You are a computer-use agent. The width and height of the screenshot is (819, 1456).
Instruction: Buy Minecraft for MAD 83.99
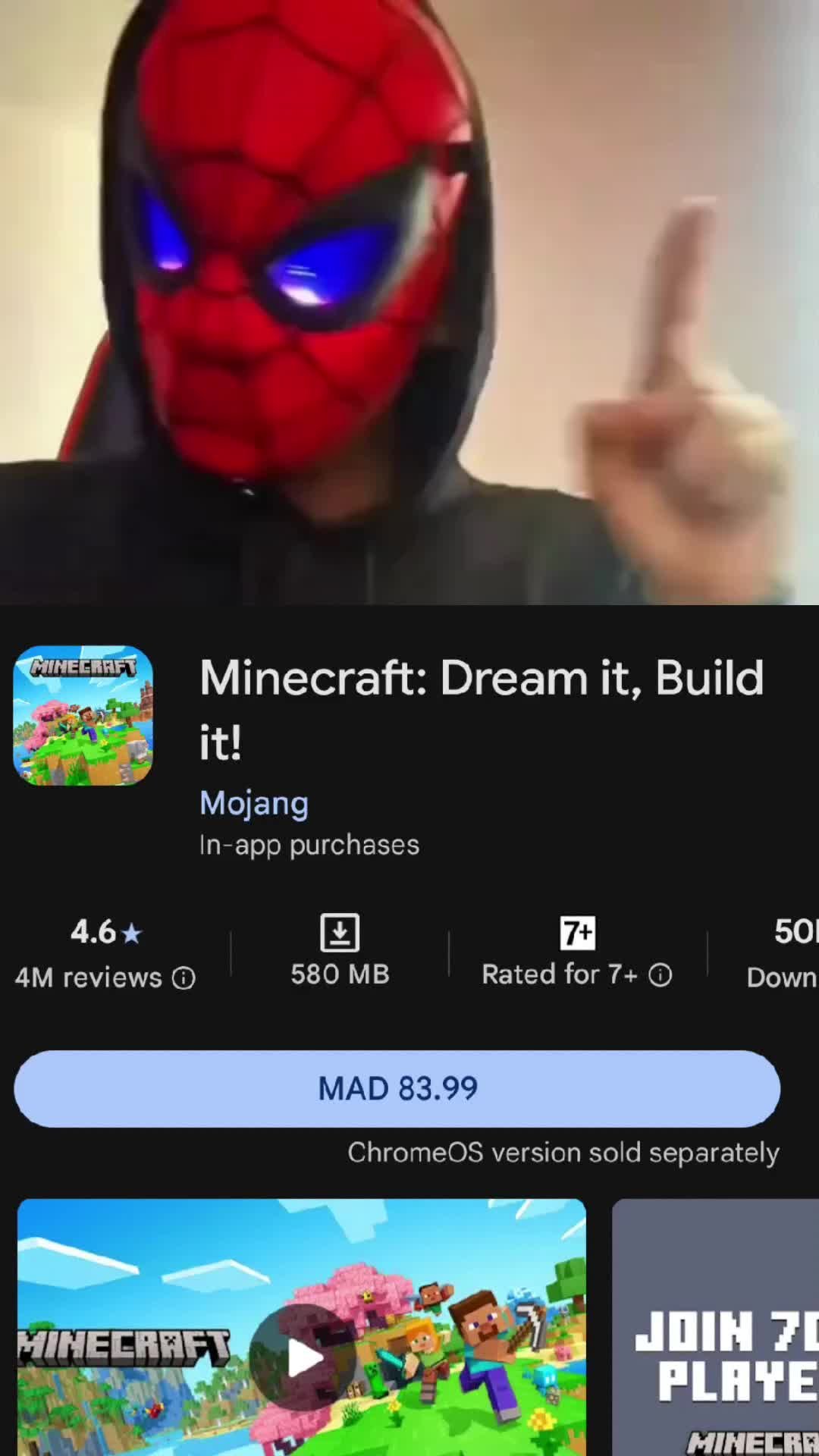click(x=397, y=1088)
